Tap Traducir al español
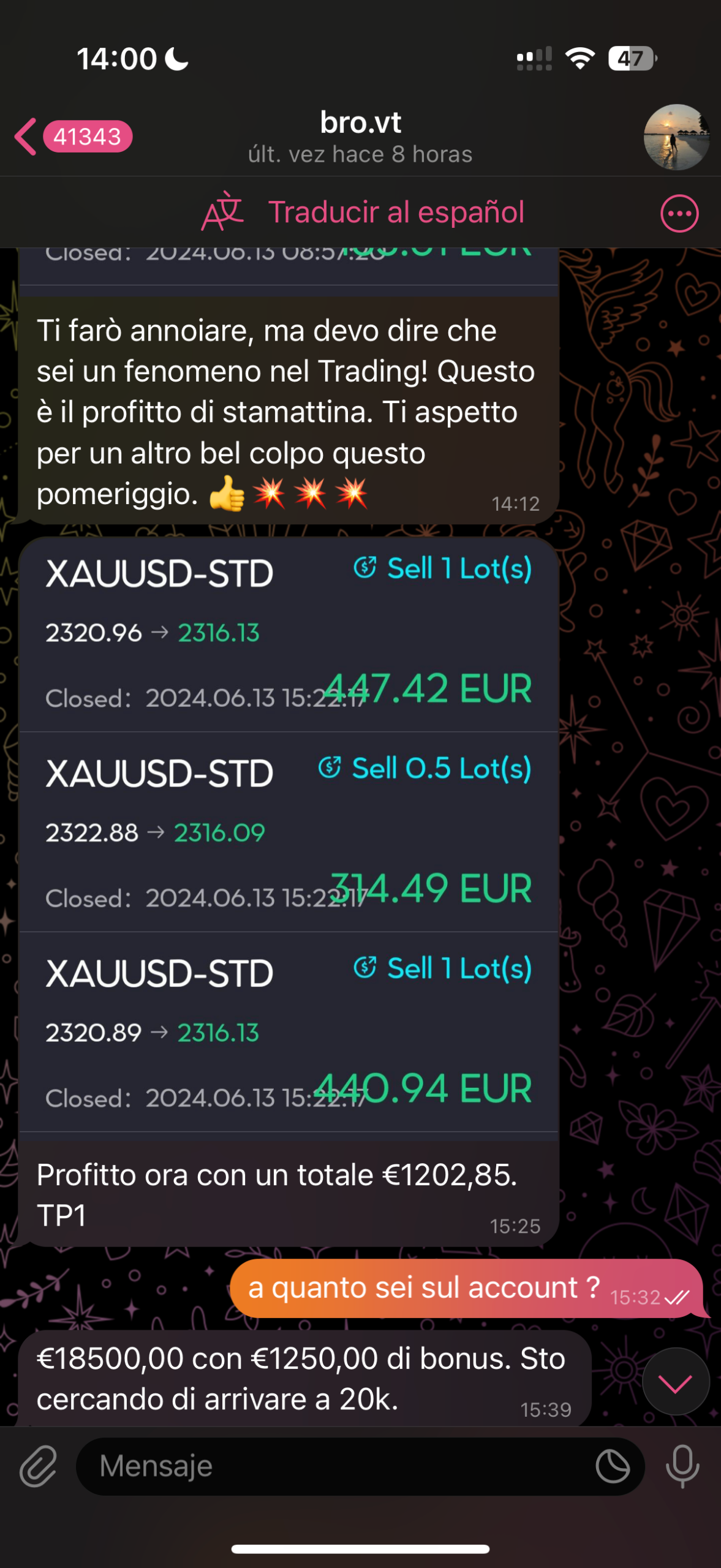 pos(363,213)
